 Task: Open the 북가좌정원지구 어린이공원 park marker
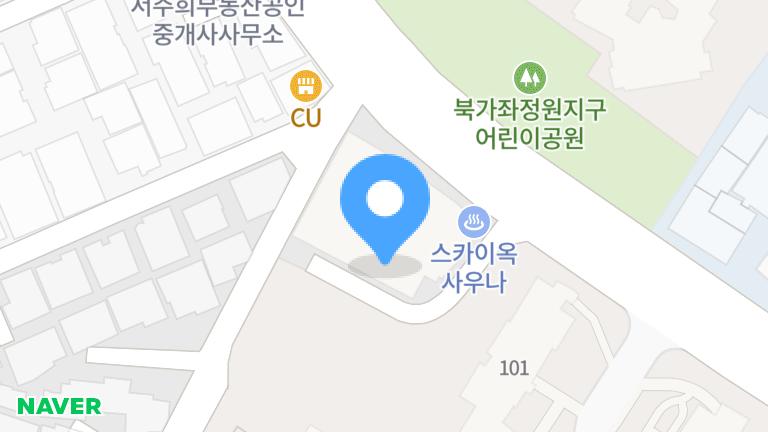(530, 77)
